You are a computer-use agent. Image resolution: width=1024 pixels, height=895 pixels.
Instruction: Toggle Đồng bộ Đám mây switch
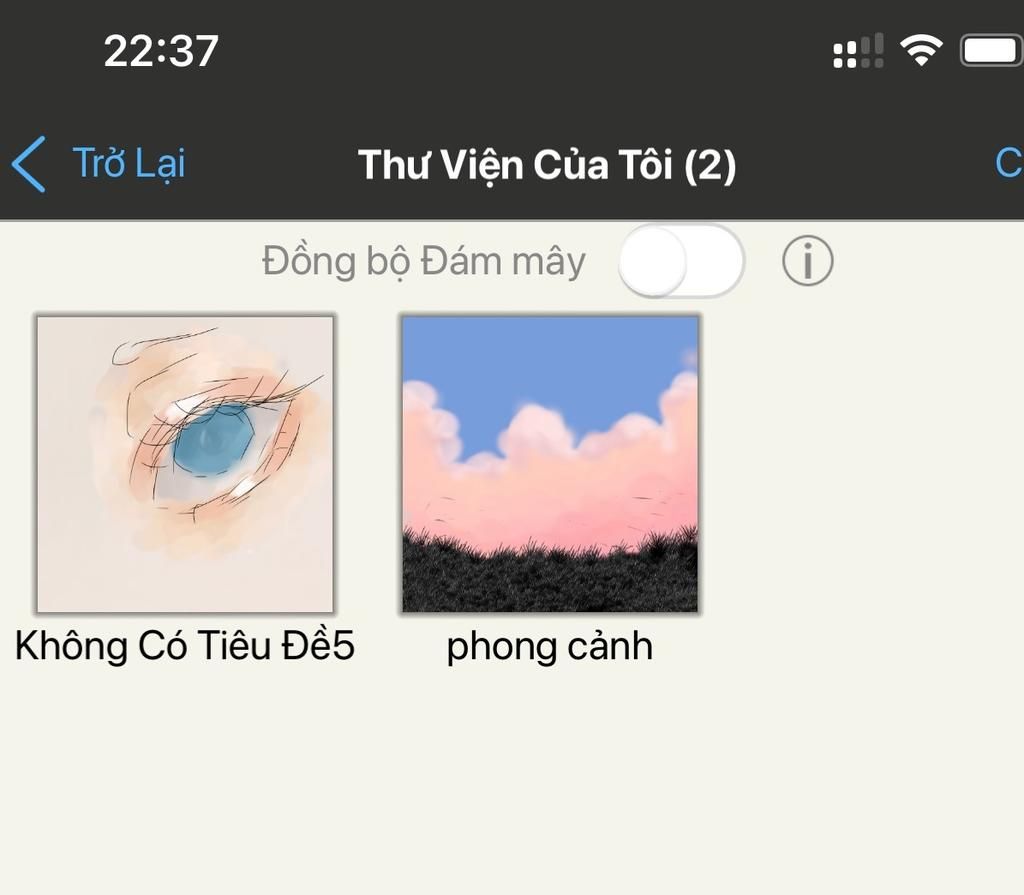681,262
